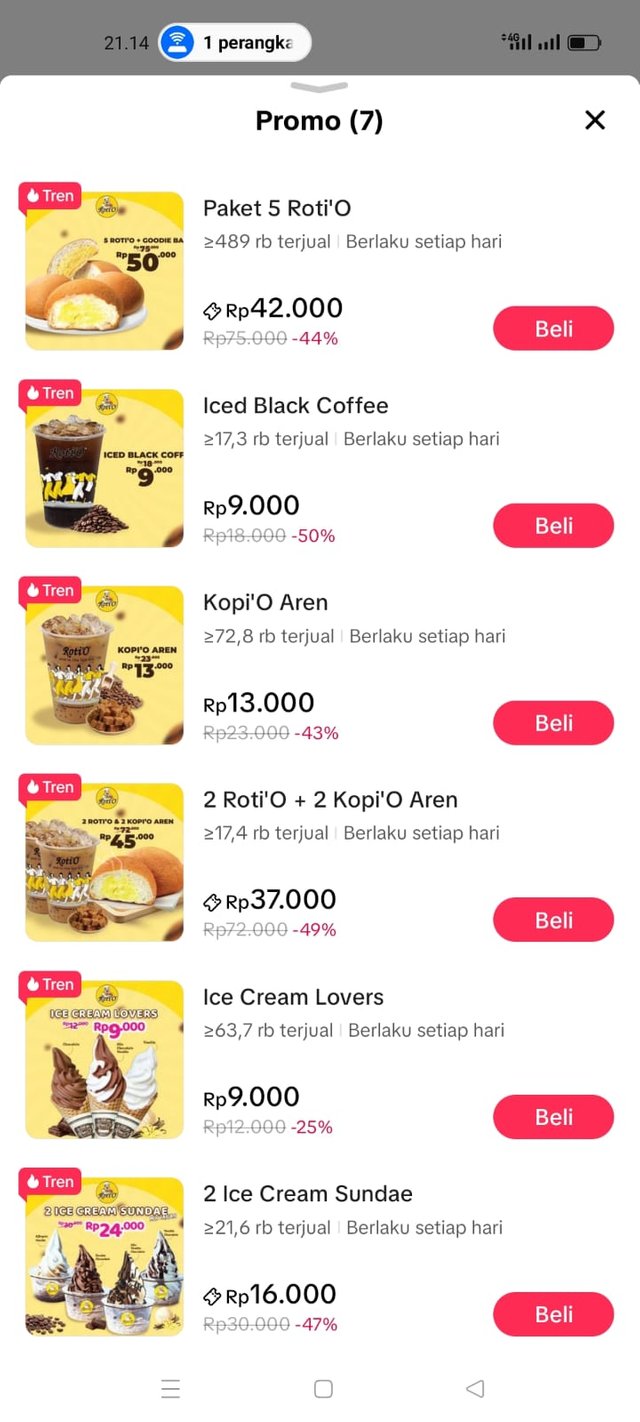Tap Beli for Ice Cream Lovers
This screenshot has height=1422, width=640.
tap(553, 1116)
